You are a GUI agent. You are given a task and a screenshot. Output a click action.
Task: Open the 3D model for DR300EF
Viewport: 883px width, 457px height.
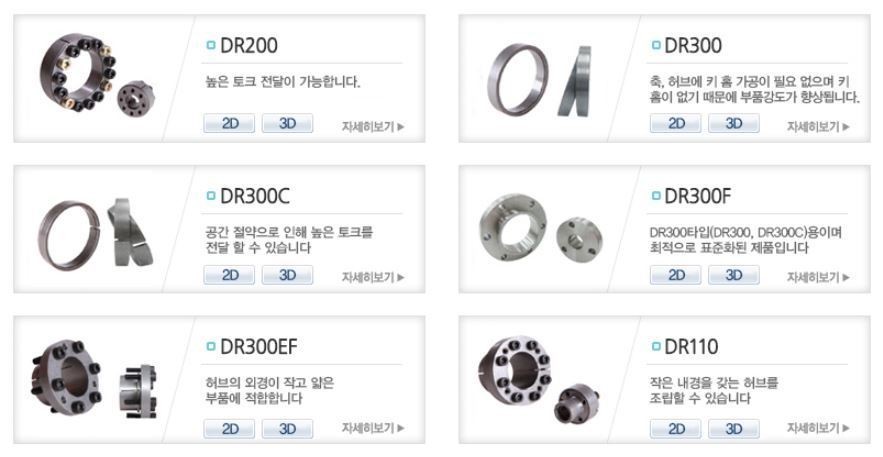click(x=287, y=428)
